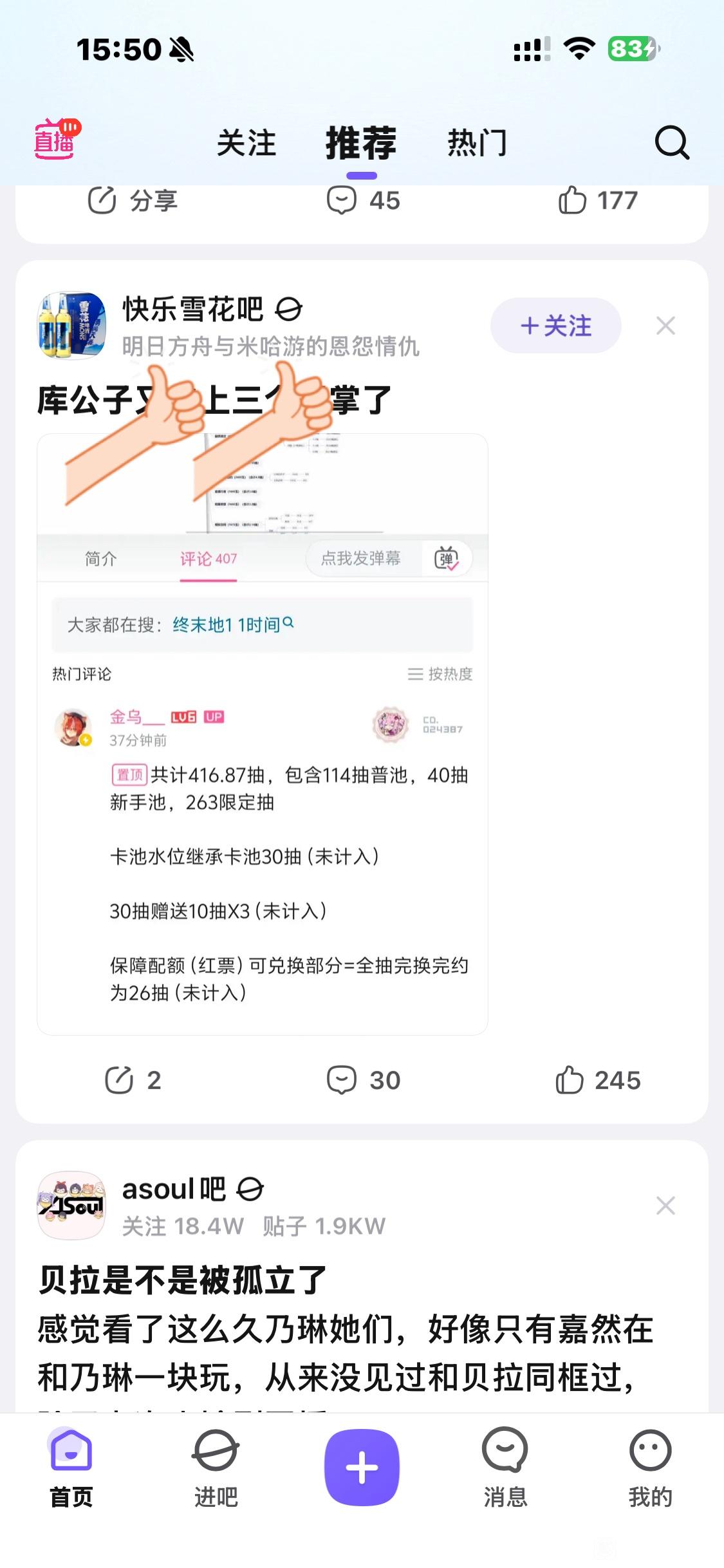Share the 库公子 post showing 2 shares
Image resolution: width=724 pixels, height=1568 pixels.
tap(133, 1080)
